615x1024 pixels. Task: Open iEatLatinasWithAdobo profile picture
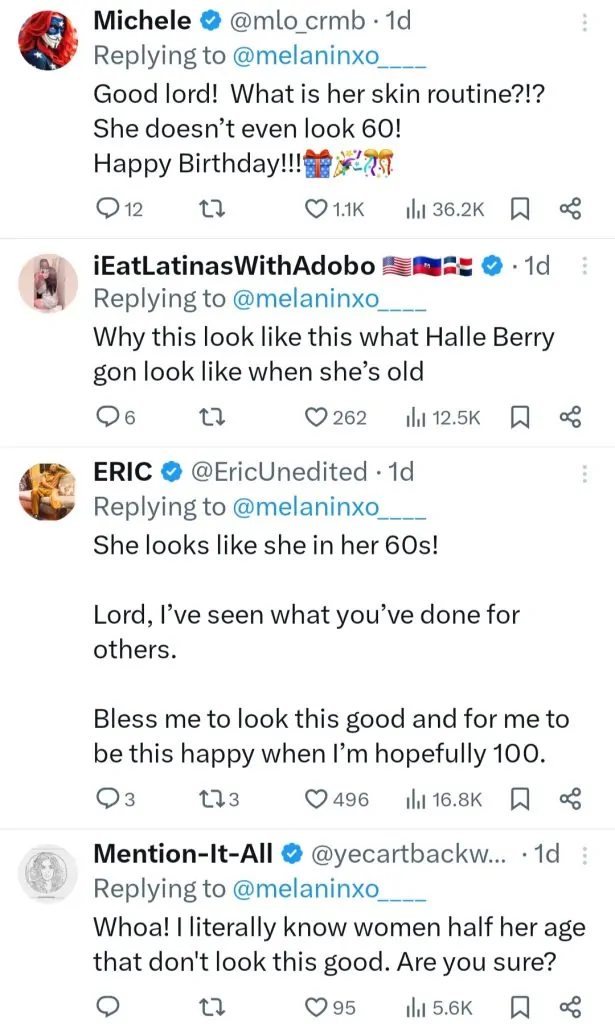(49, 281)
